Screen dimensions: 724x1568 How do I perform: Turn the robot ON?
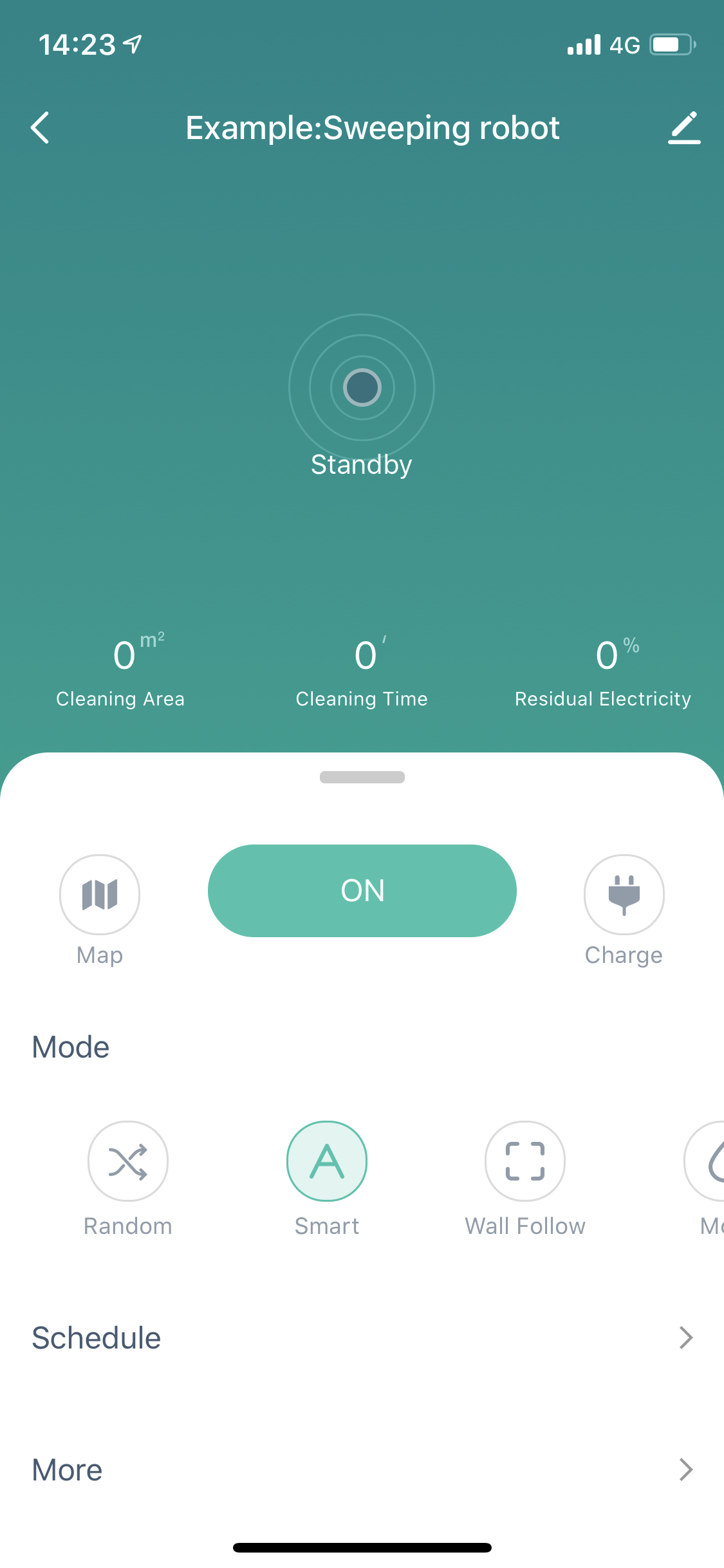coord(362,891)
